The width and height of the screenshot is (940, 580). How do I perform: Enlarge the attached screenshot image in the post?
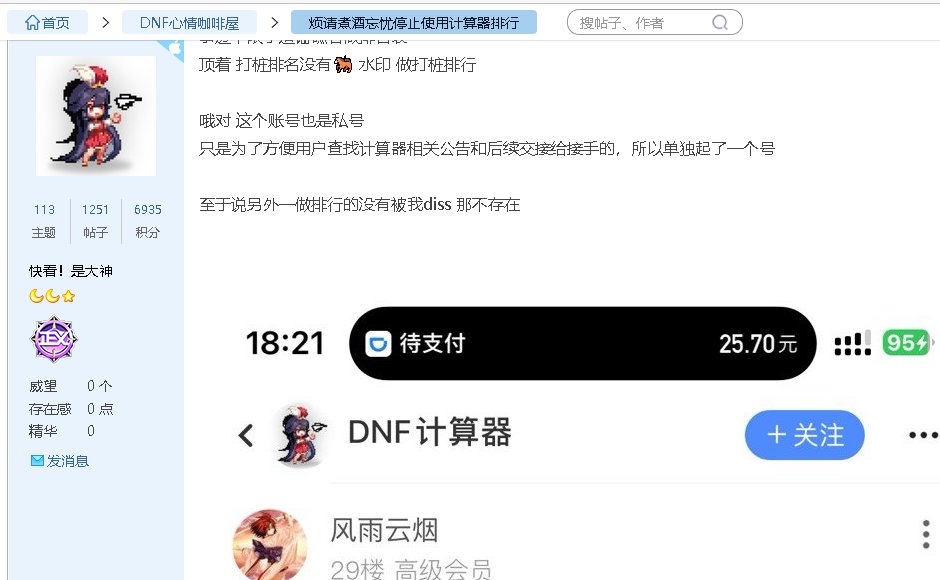click(580, 440)
